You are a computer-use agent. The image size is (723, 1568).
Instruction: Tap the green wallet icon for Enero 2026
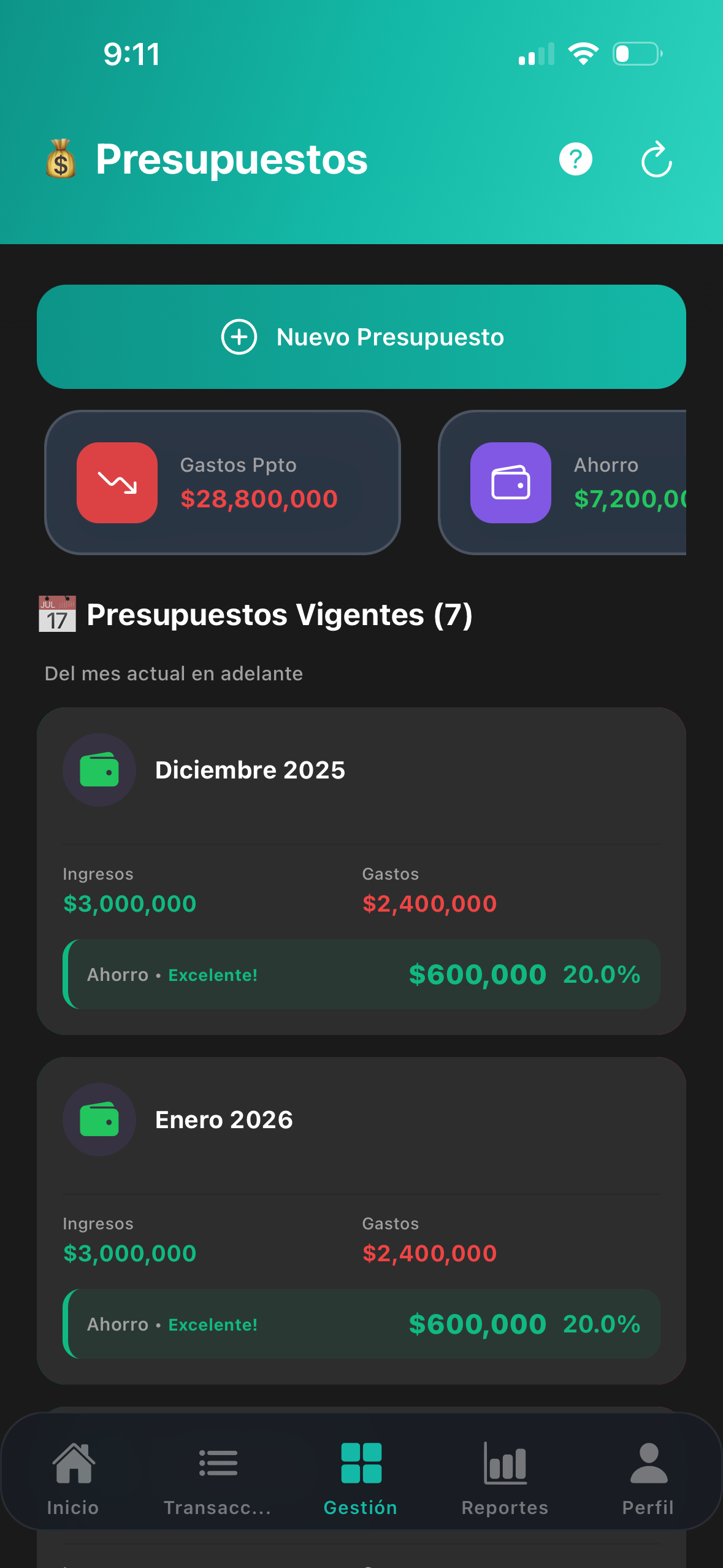point(99,1119)
